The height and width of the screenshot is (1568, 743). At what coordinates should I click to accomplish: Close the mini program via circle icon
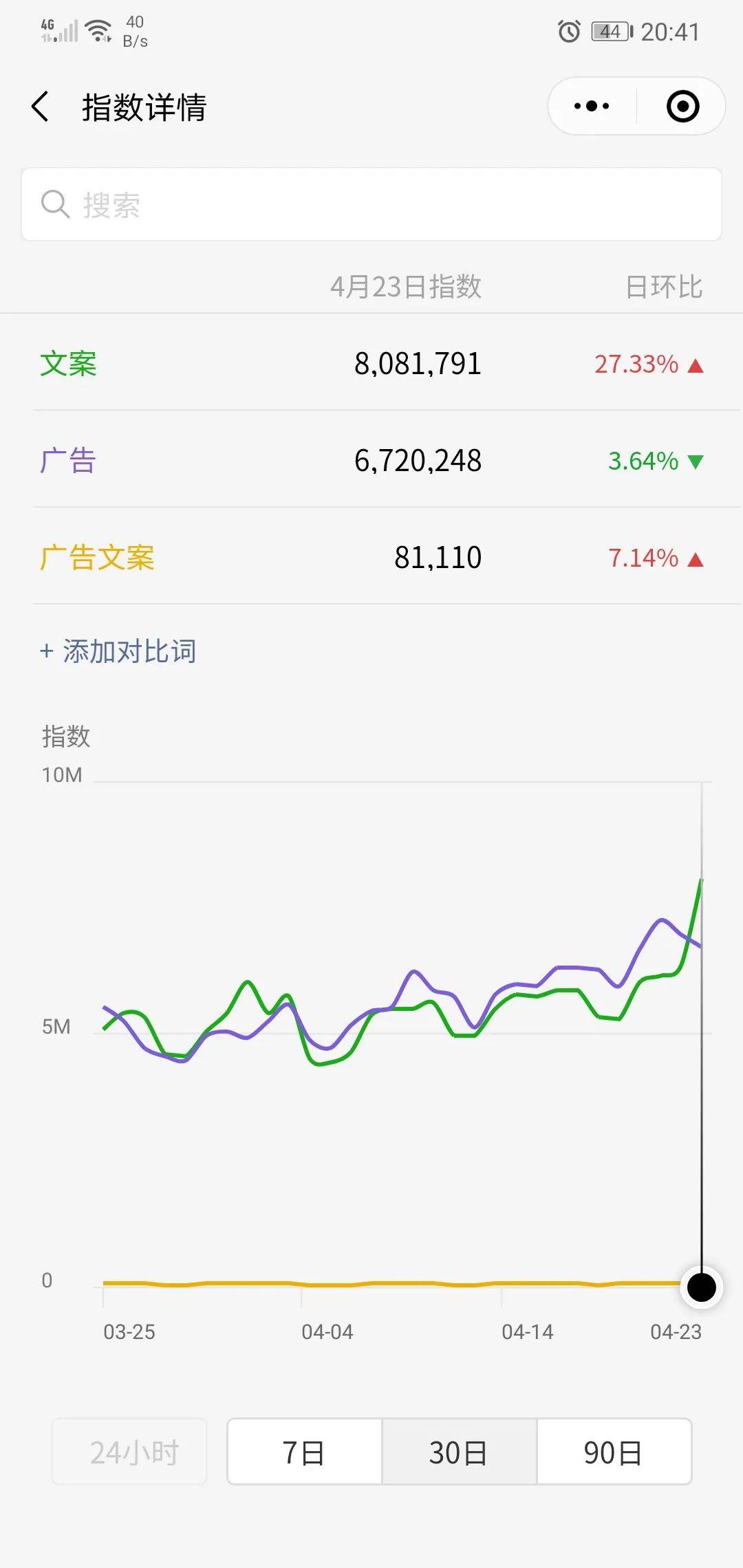682,106
